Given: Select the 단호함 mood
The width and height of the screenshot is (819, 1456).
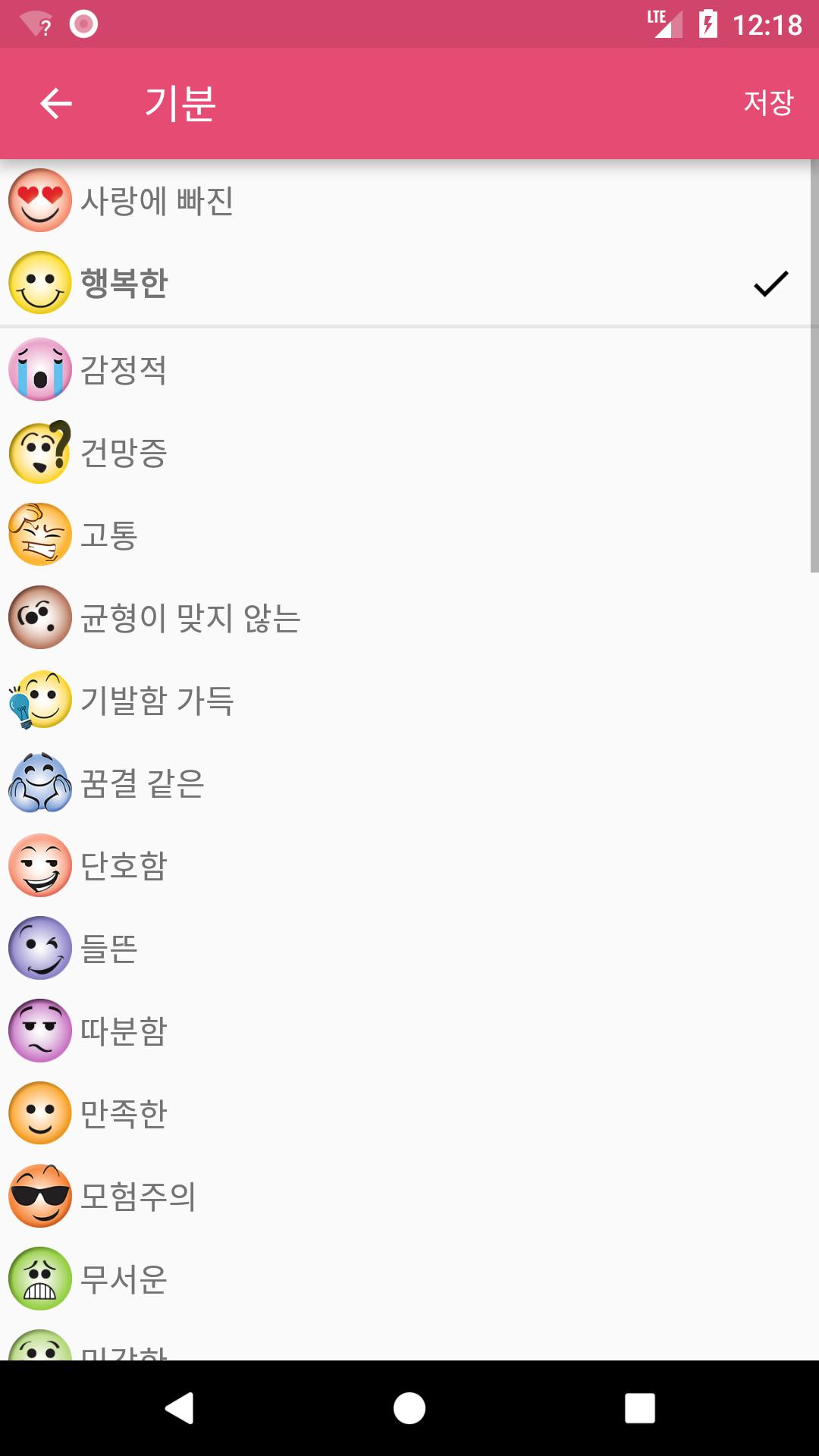Looking at the screenshot, I should (409, 866).
